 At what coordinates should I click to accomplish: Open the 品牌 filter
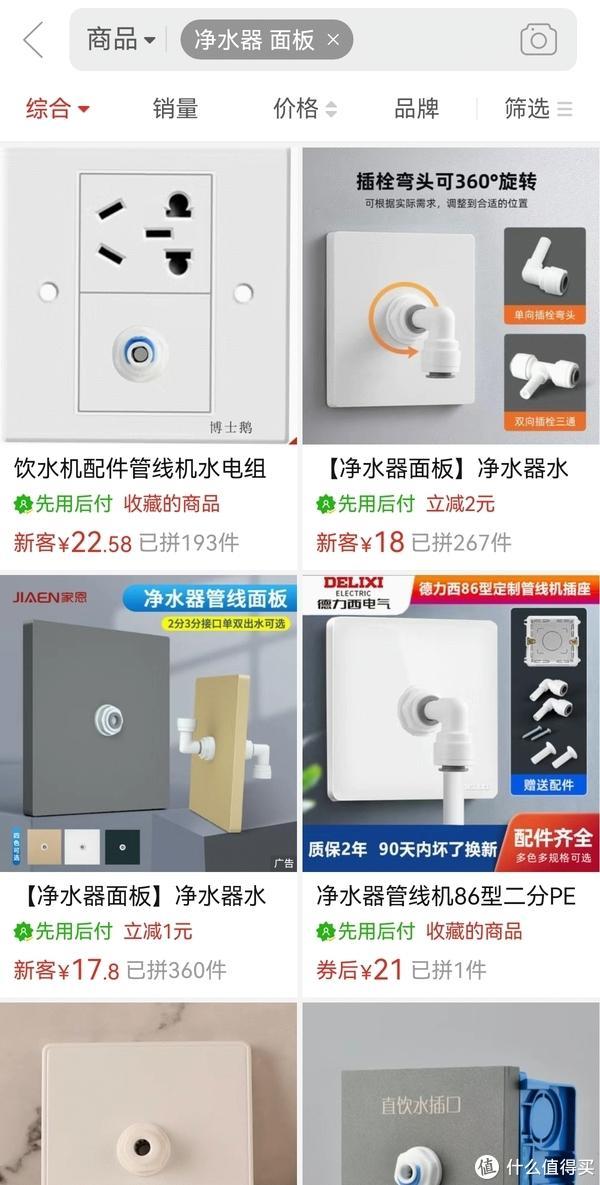coord(417,108)
